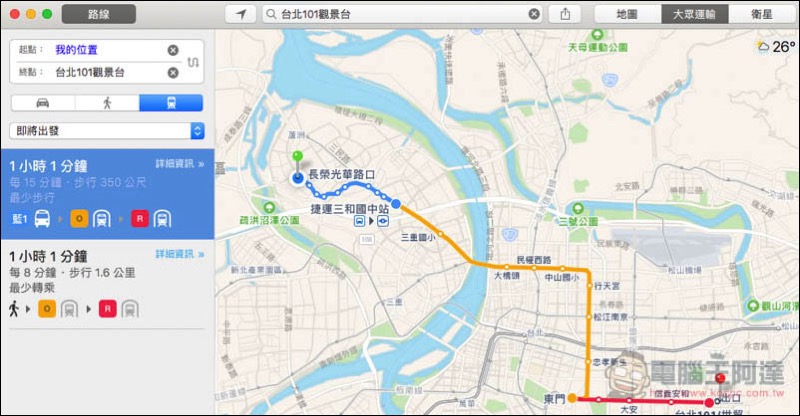Choose the walking mode
The image size is (800, 416).
click(x=107, y=102)
